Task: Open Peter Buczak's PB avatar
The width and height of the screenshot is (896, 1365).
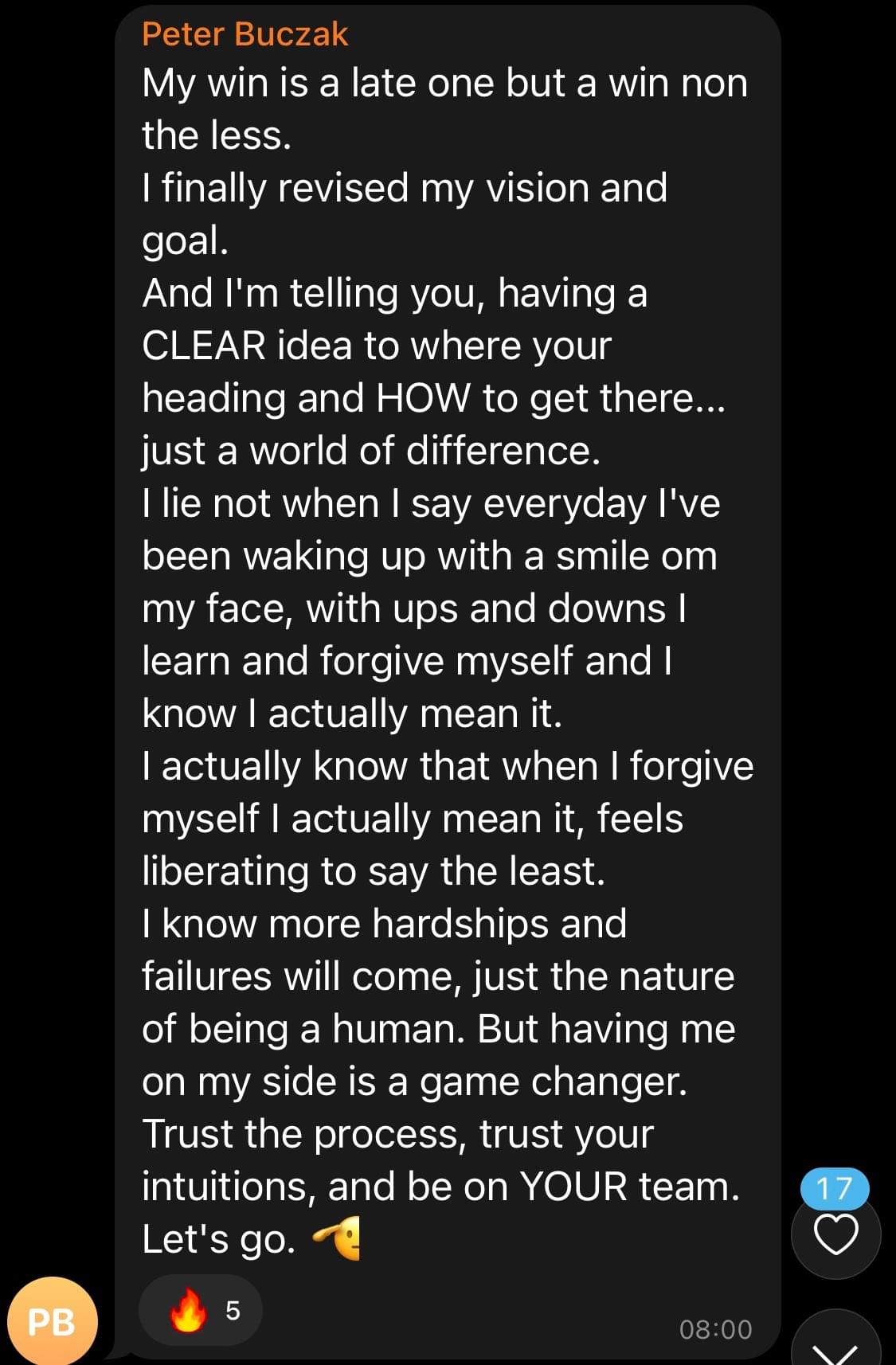Action: pos(52,1321)
